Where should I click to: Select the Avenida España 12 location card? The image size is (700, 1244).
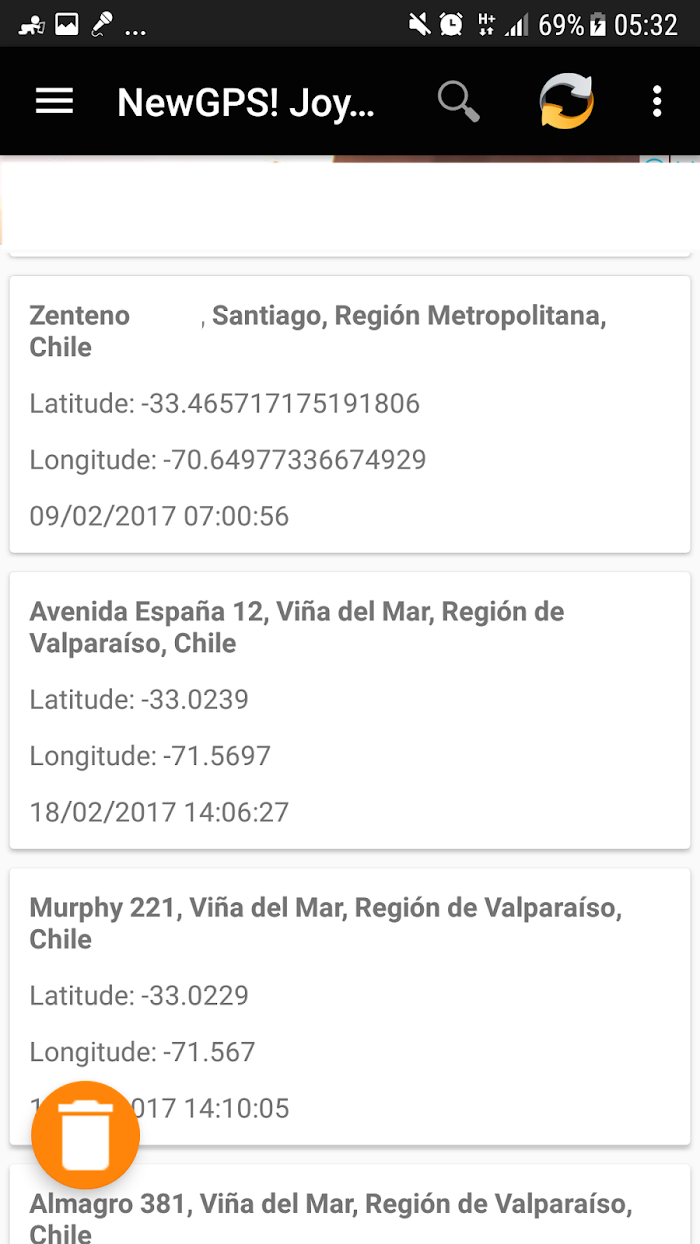click(x=350, y=710)
